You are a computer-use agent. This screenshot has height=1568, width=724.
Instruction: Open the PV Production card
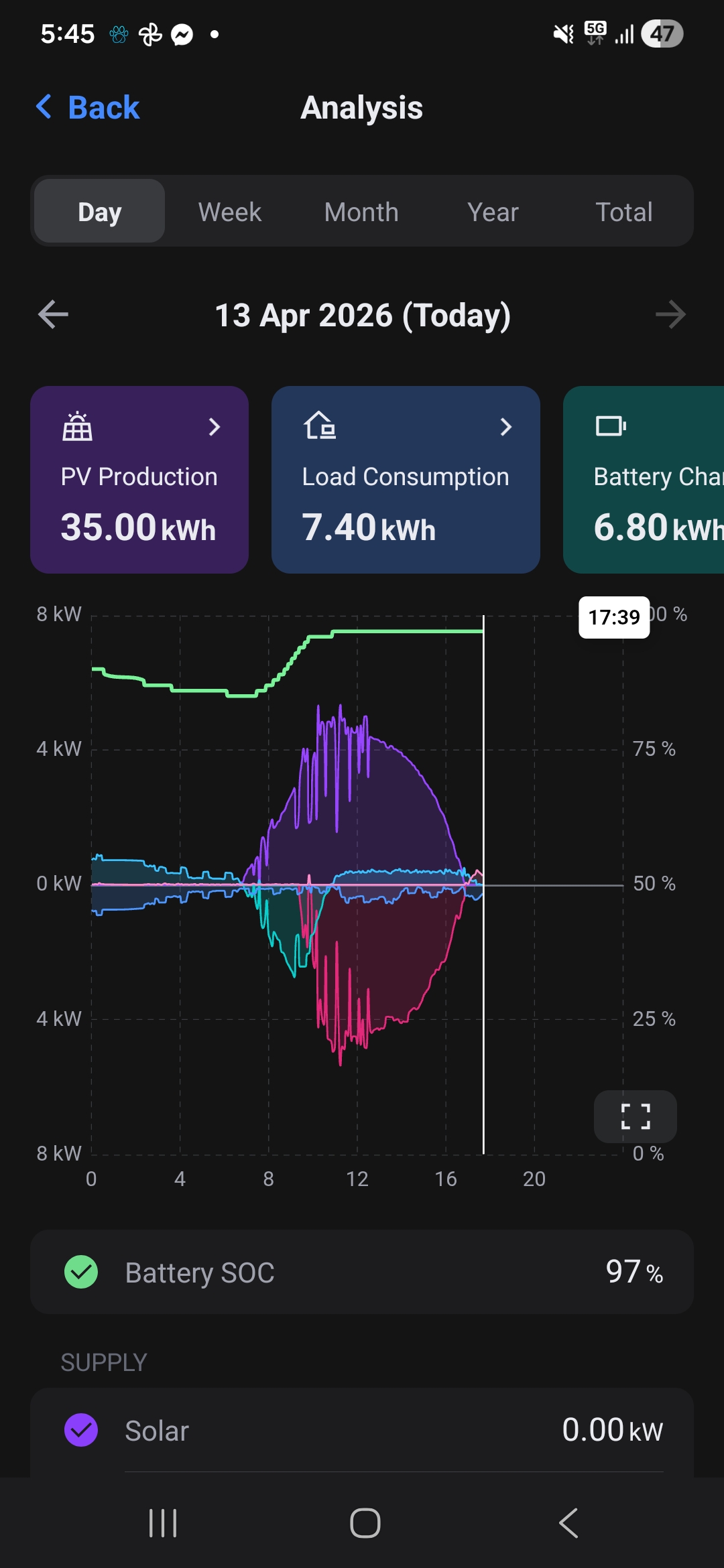[139, 480]
